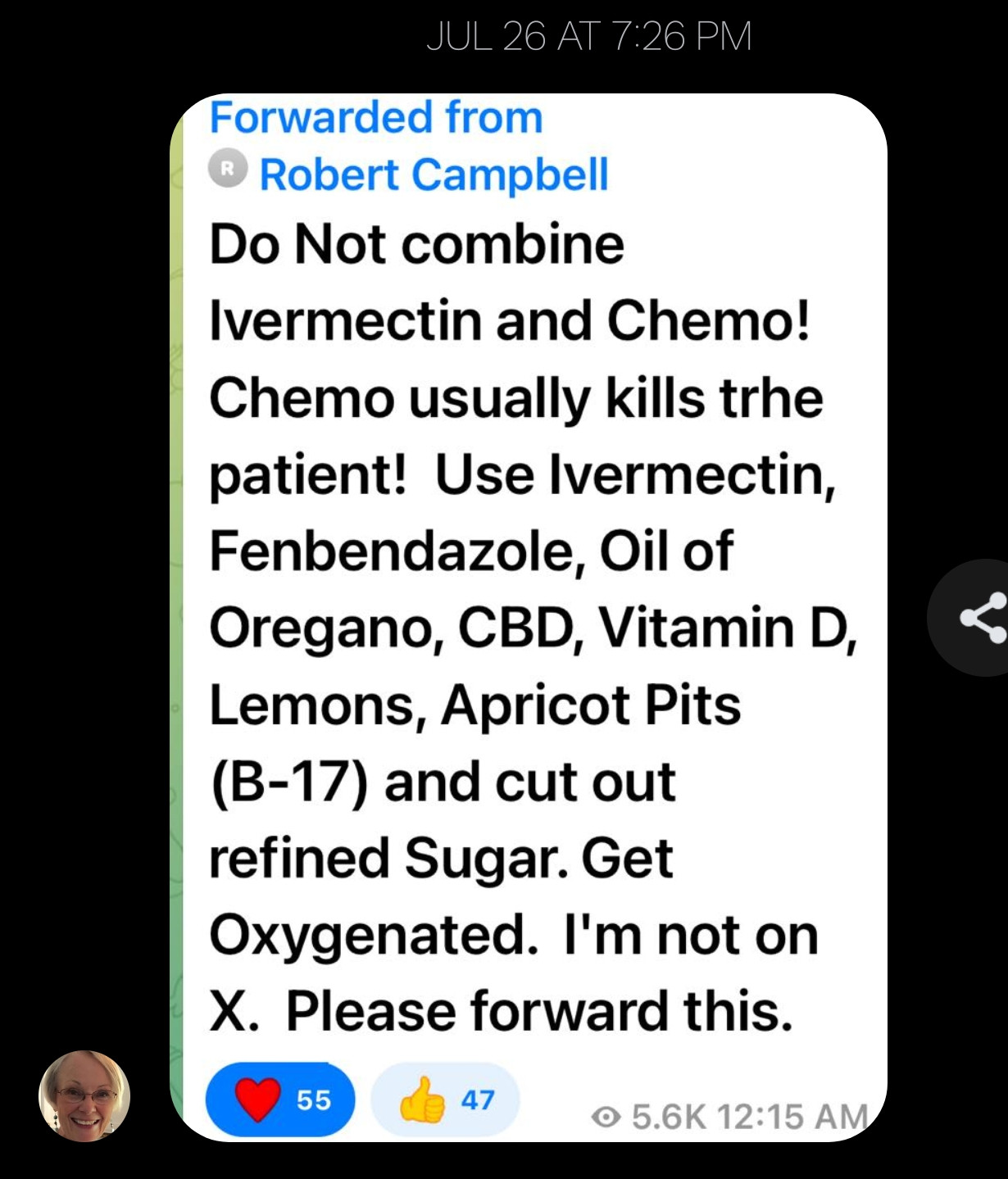Viewport: 1008px width, 1179px height.
Task: Open the Ivermectin message image full screen
Action: 528,616
